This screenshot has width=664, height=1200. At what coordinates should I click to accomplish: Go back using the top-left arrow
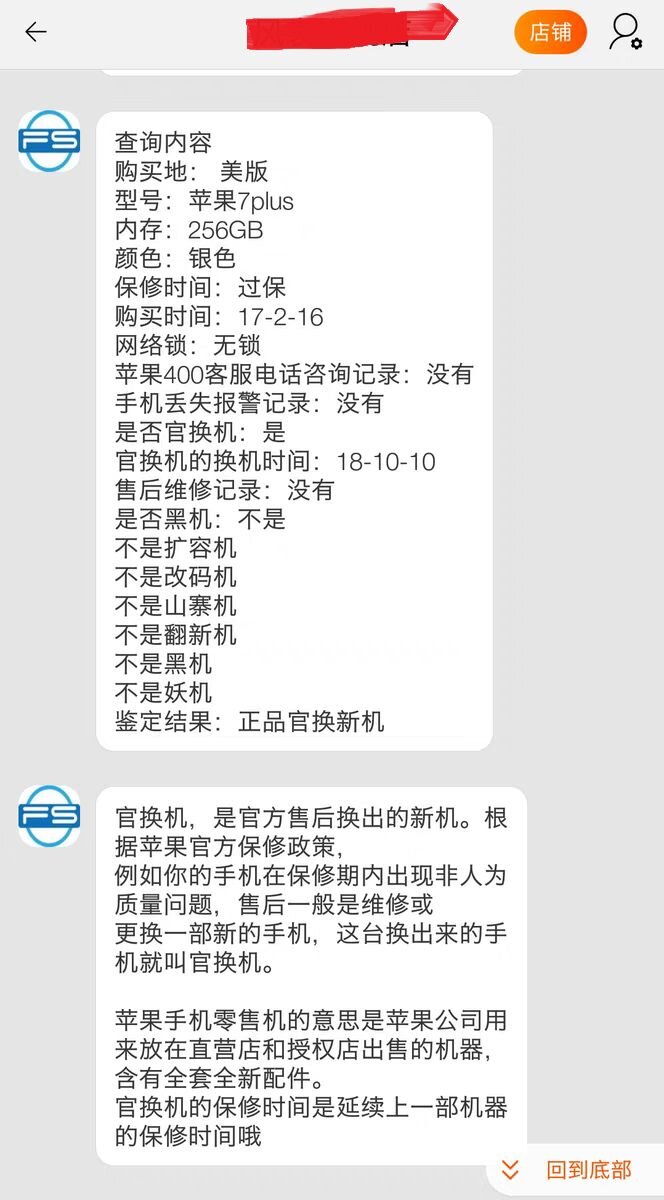tap(36, 32)
